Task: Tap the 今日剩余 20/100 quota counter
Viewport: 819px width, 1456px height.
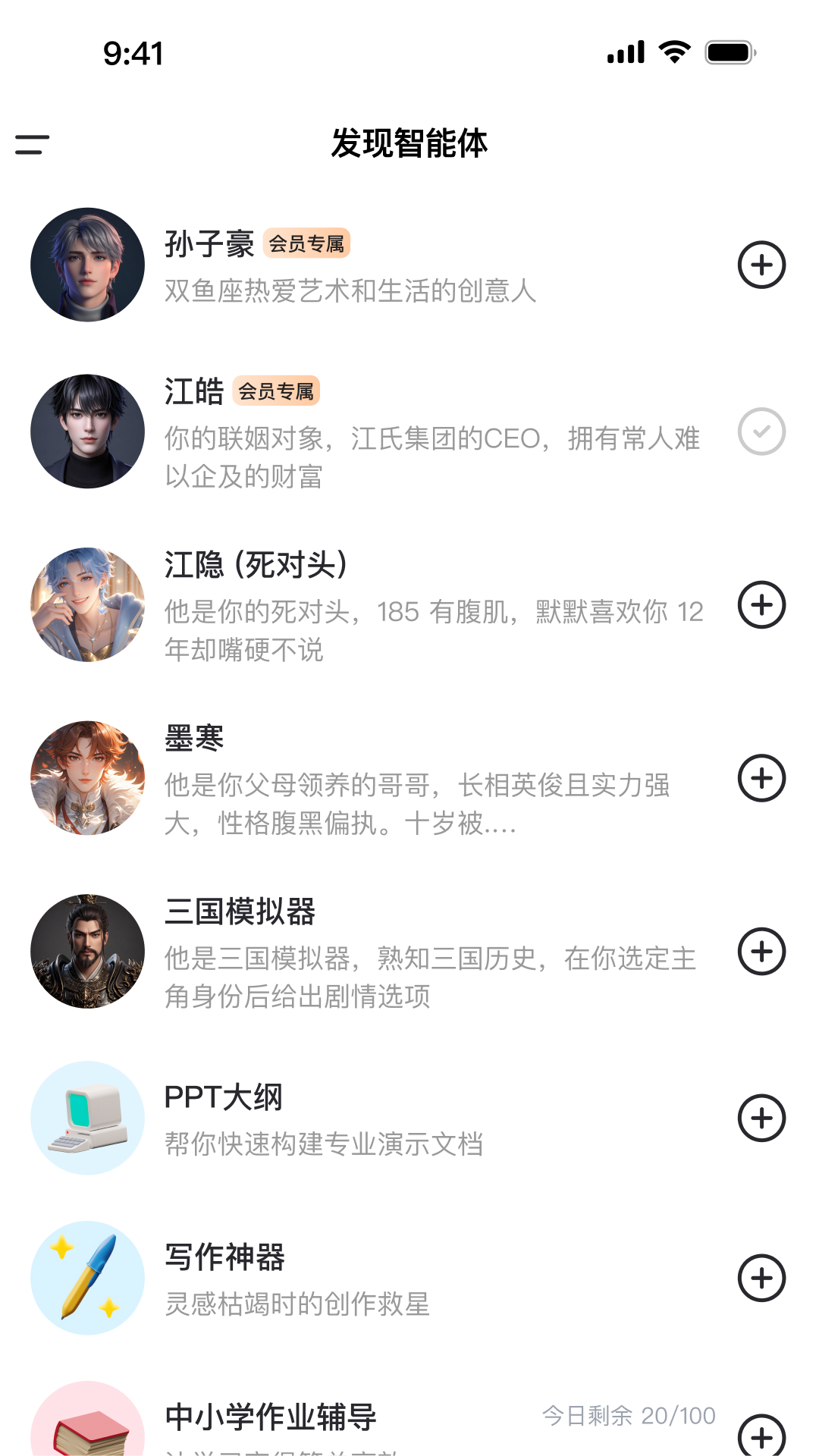Action: click(x=629, y=1414)
